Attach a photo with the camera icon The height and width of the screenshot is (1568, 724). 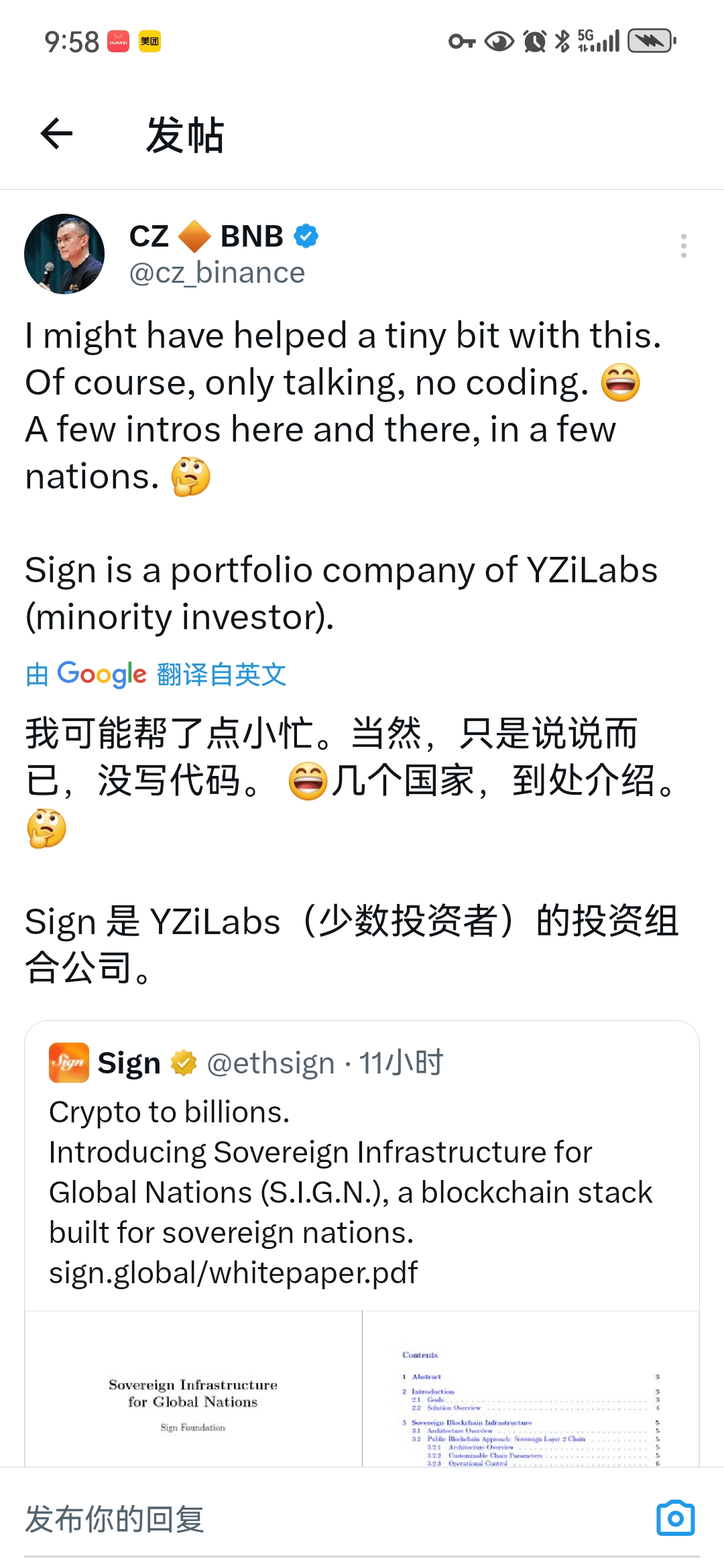[675, 1518]
